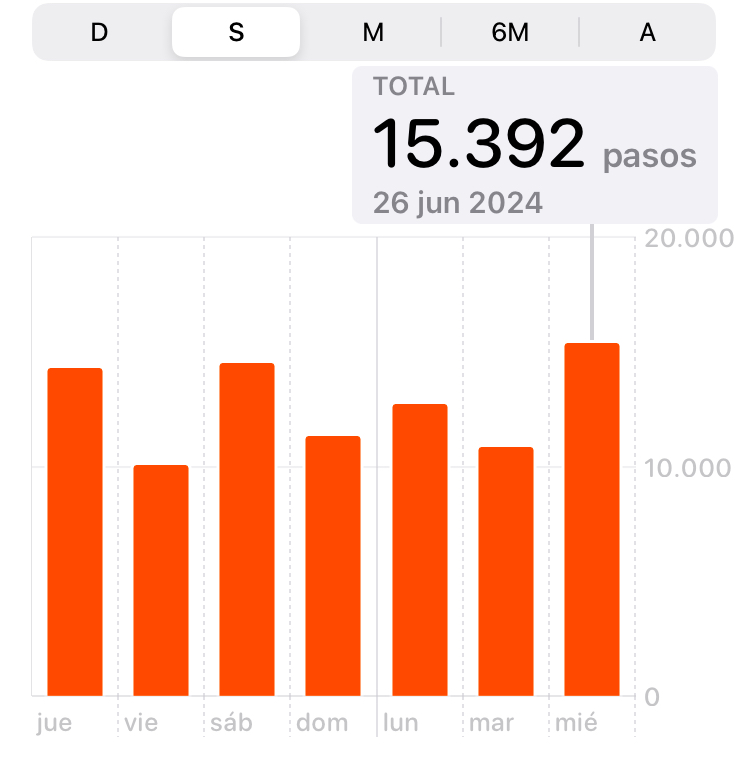Select the S weekly view
The height and width of the screenshot is (776, 750).
(236, 32)
